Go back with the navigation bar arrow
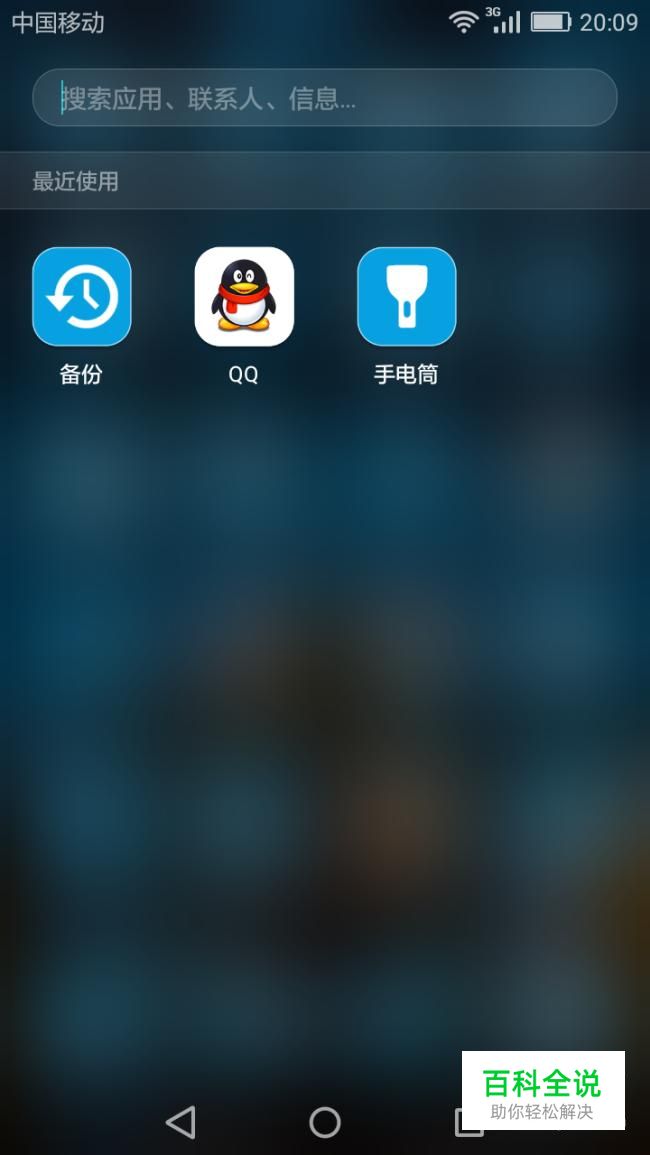Image resolution: width=650 pixels, height=1155 pixels. pos(181,1122)
